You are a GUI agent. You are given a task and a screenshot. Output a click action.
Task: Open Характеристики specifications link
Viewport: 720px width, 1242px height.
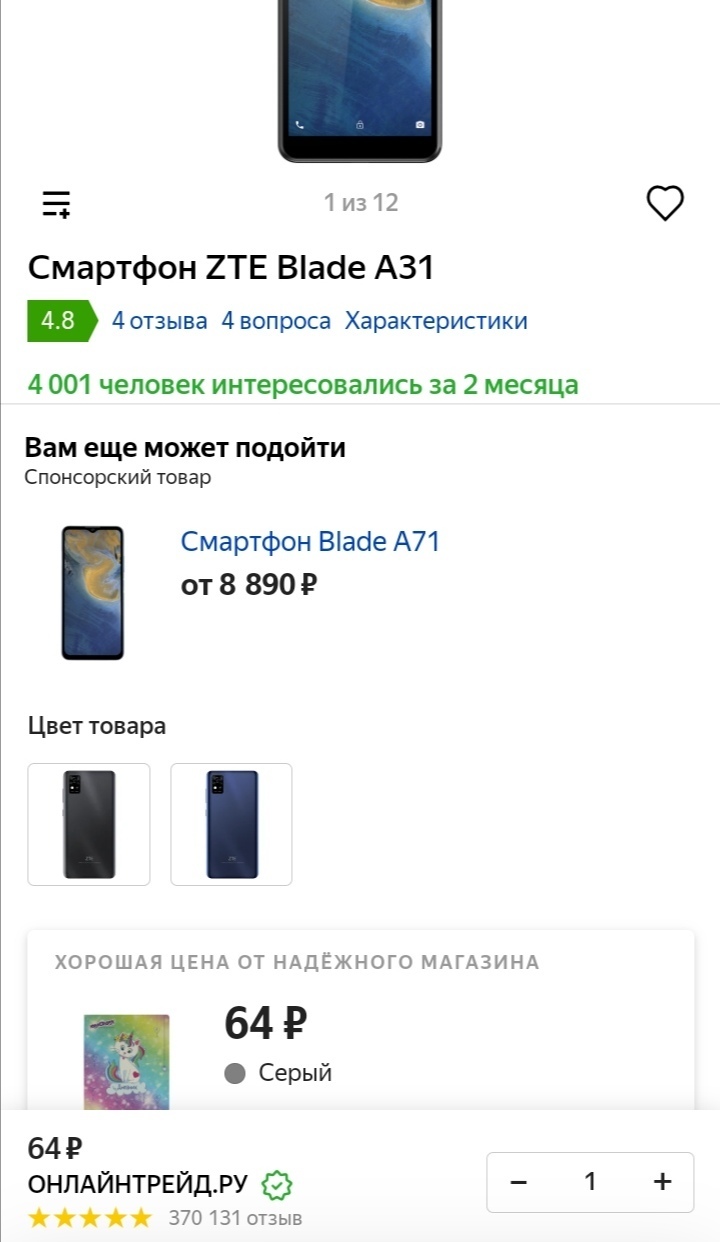[x=436, y=321]
